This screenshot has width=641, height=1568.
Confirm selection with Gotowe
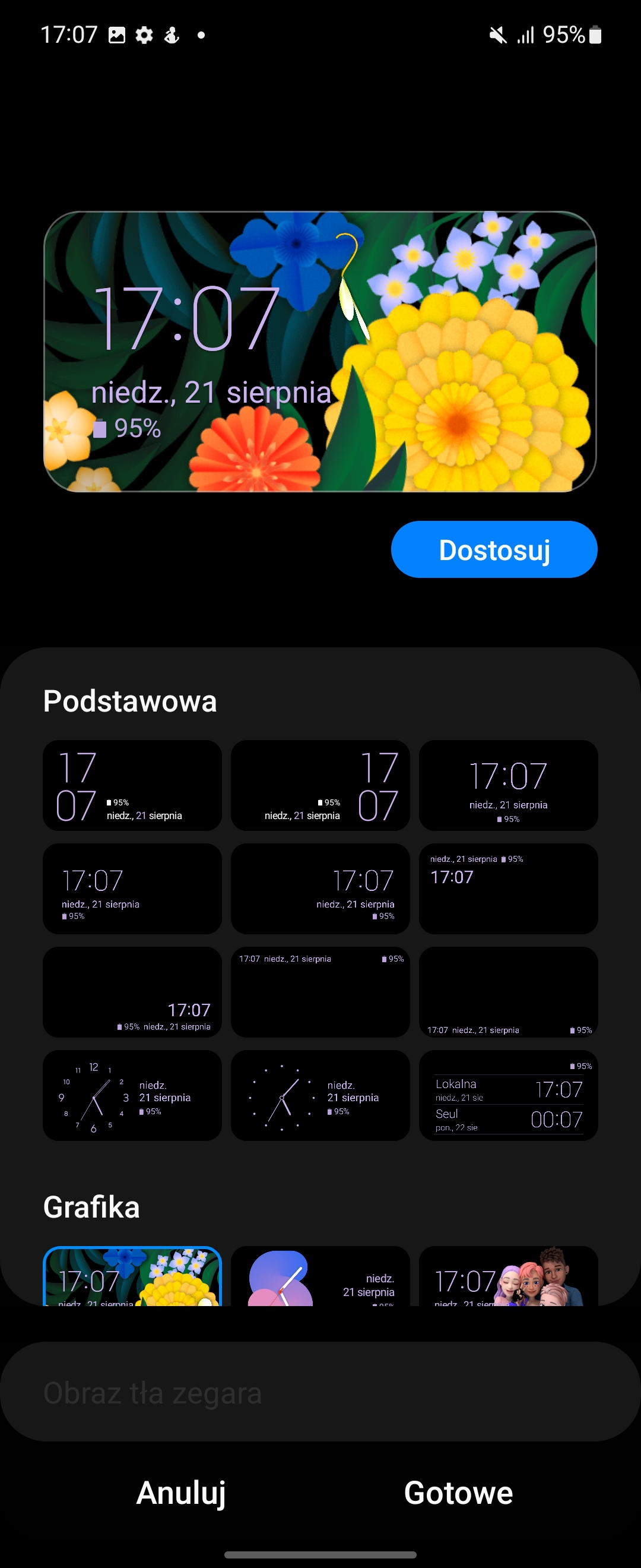click(x=458, y=1493)
